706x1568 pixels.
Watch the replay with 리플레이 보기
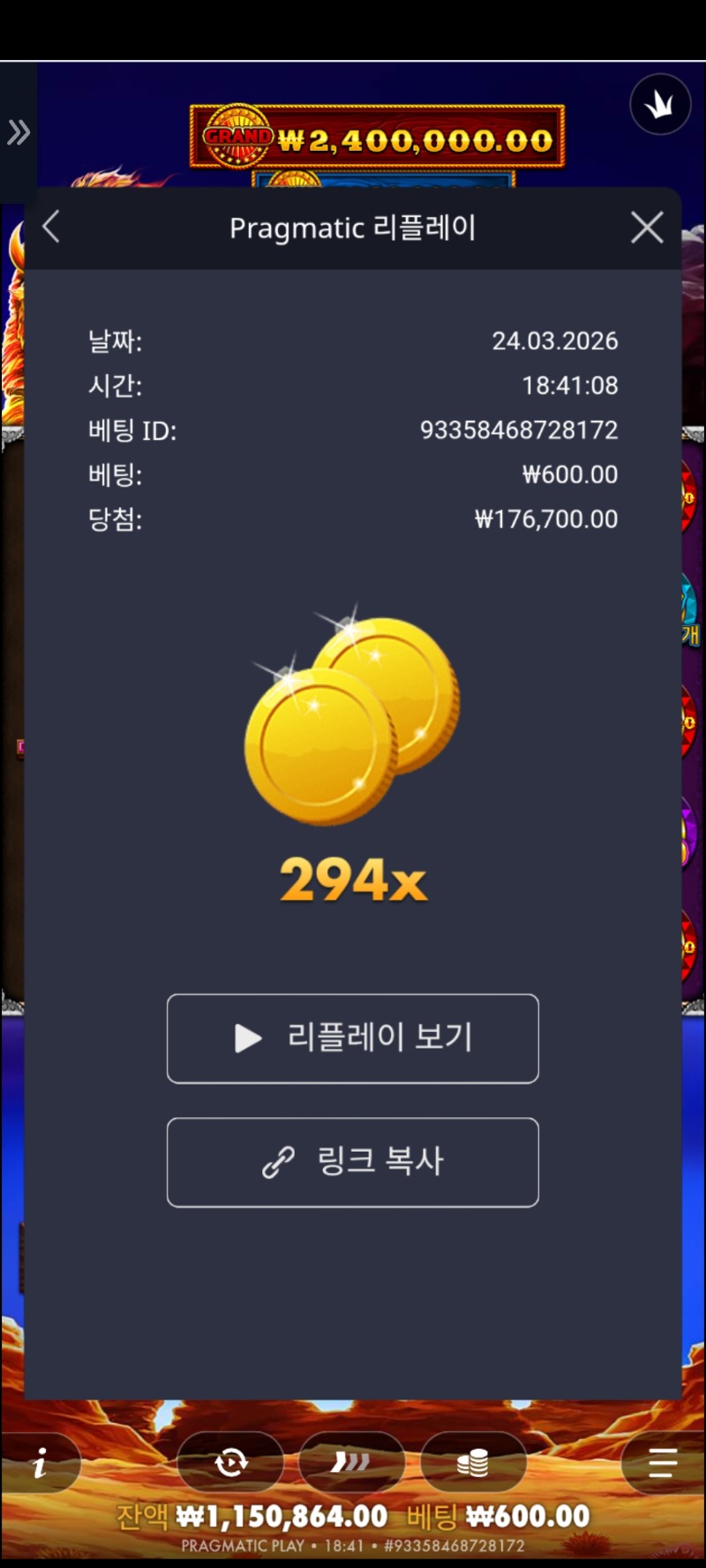[x=353, y=1038]
